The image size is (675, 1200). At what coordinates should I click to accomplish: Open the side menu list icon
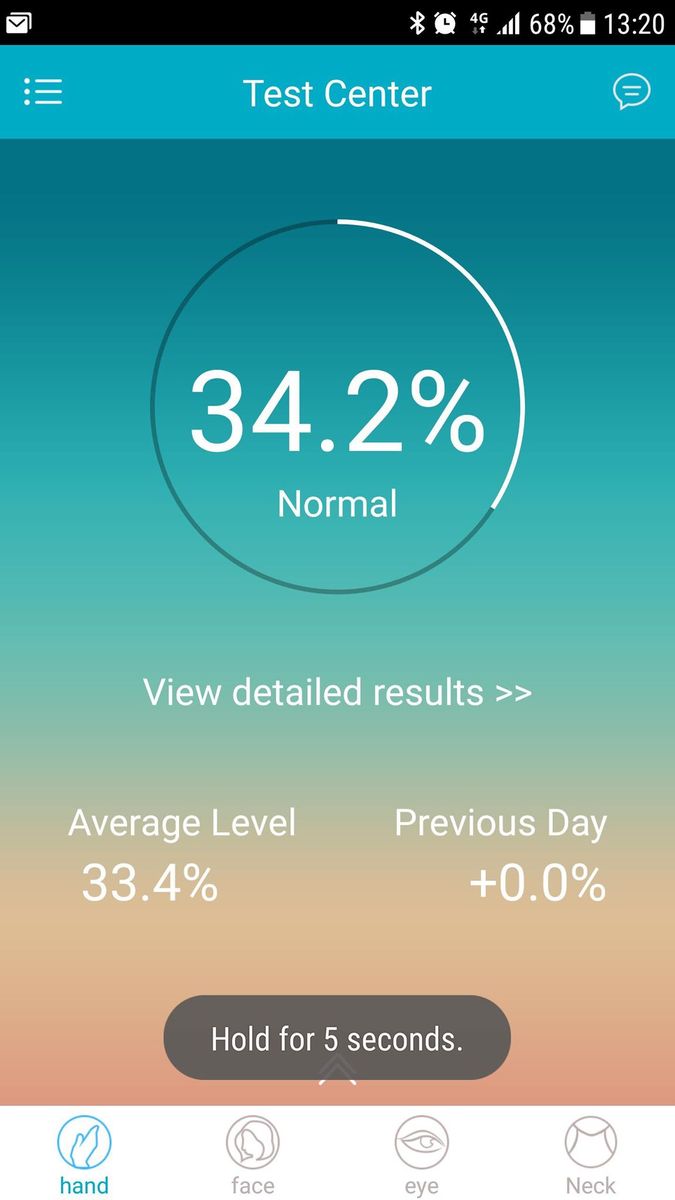point(43,93)
